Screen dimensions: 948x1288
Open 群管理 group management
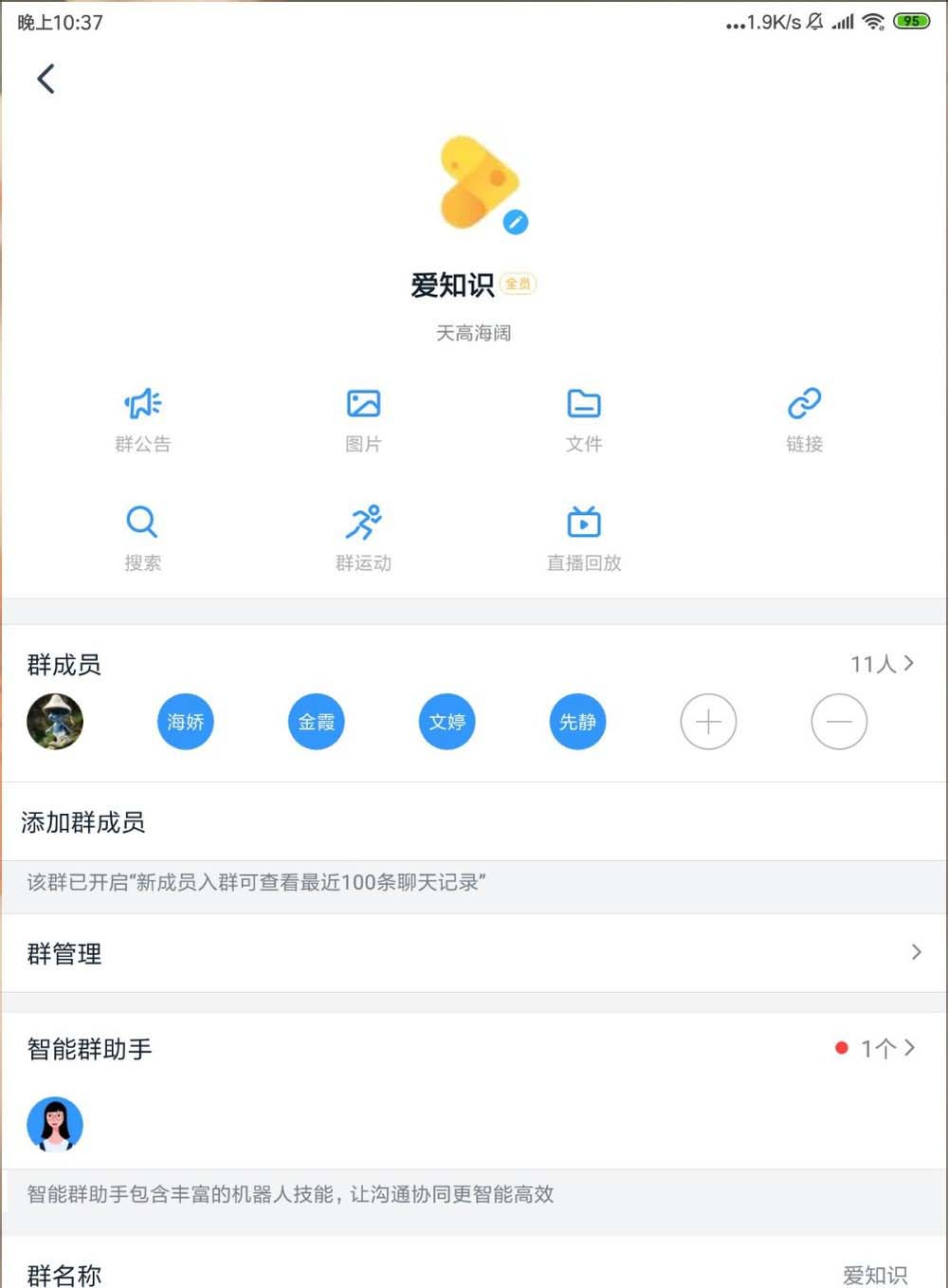pos(474,953)
